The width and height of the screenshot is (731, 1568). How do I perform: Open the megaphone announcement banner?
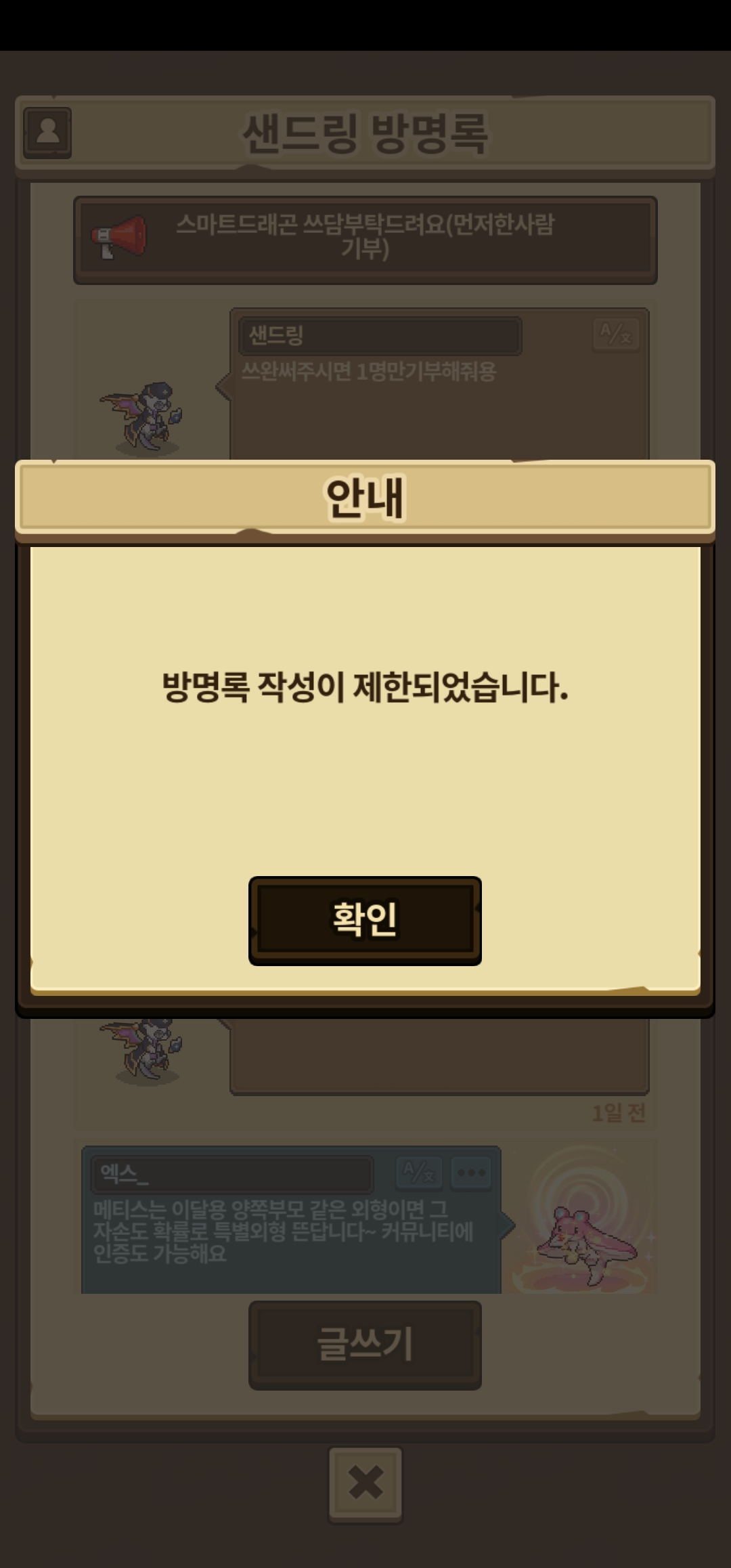tap(365, 240)
